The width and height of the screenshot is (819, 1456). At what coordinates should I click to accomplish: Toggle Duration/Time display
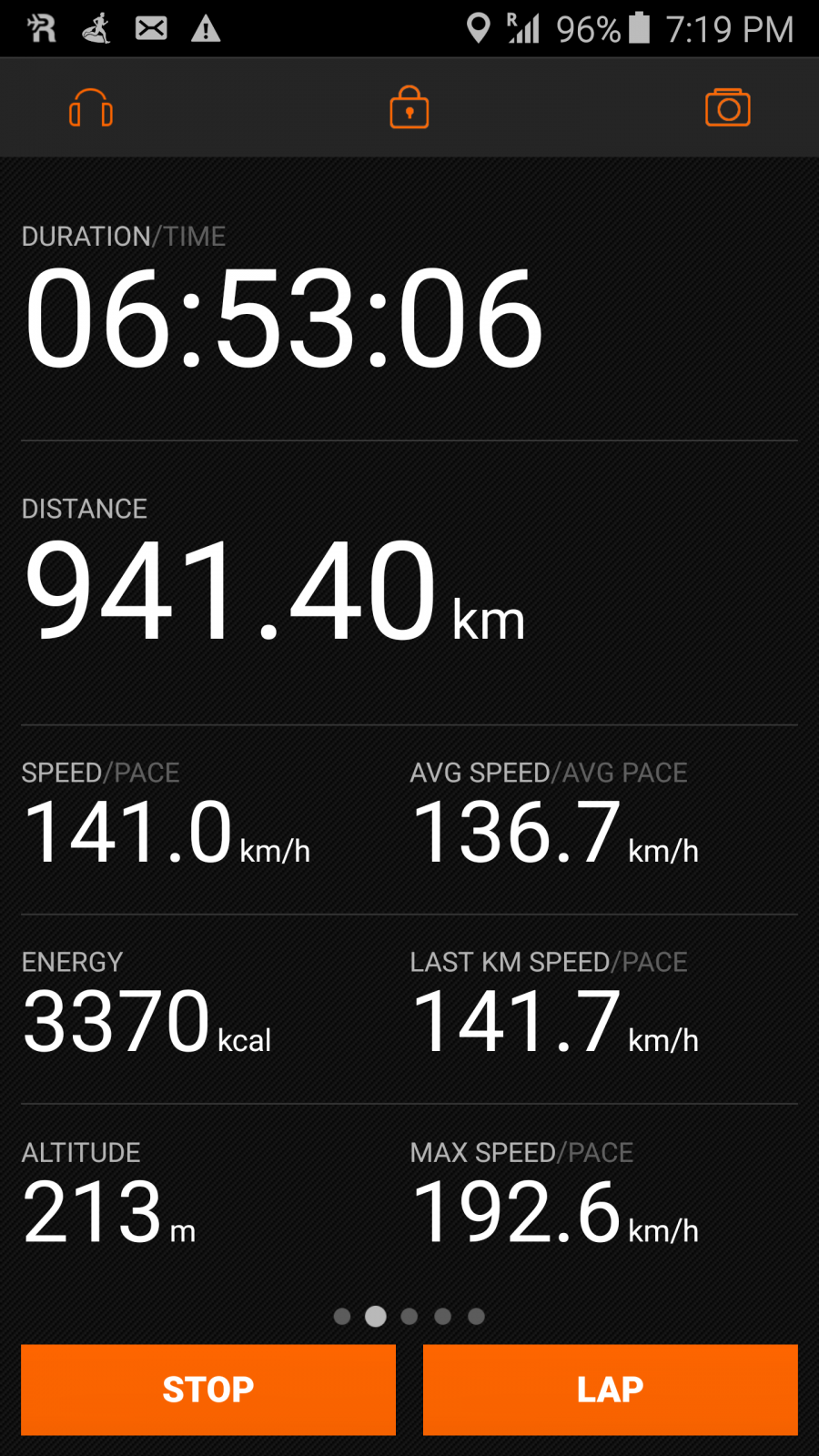click(x=124, y=237)
